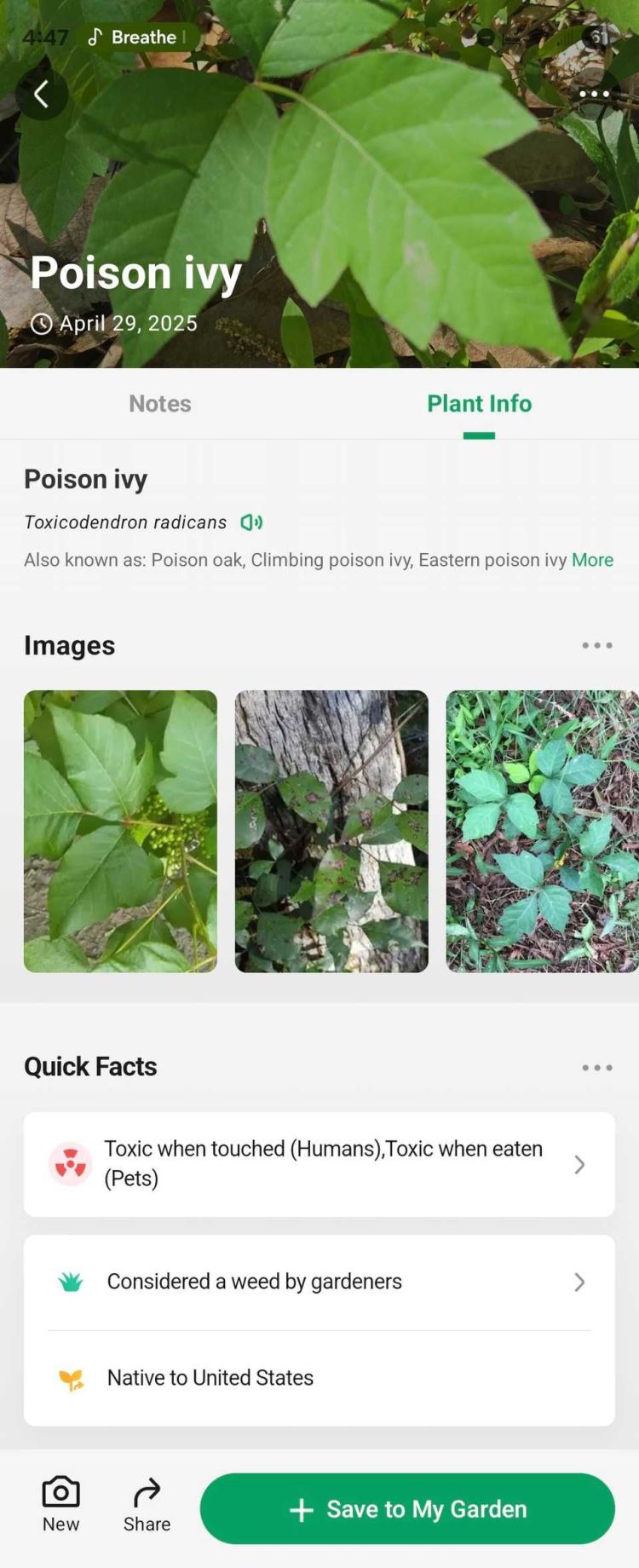Viewport: 639px width, 1568px height.
Task: Play the Toxicodendron radicans pronunciation audio
Action: [251, 522]
